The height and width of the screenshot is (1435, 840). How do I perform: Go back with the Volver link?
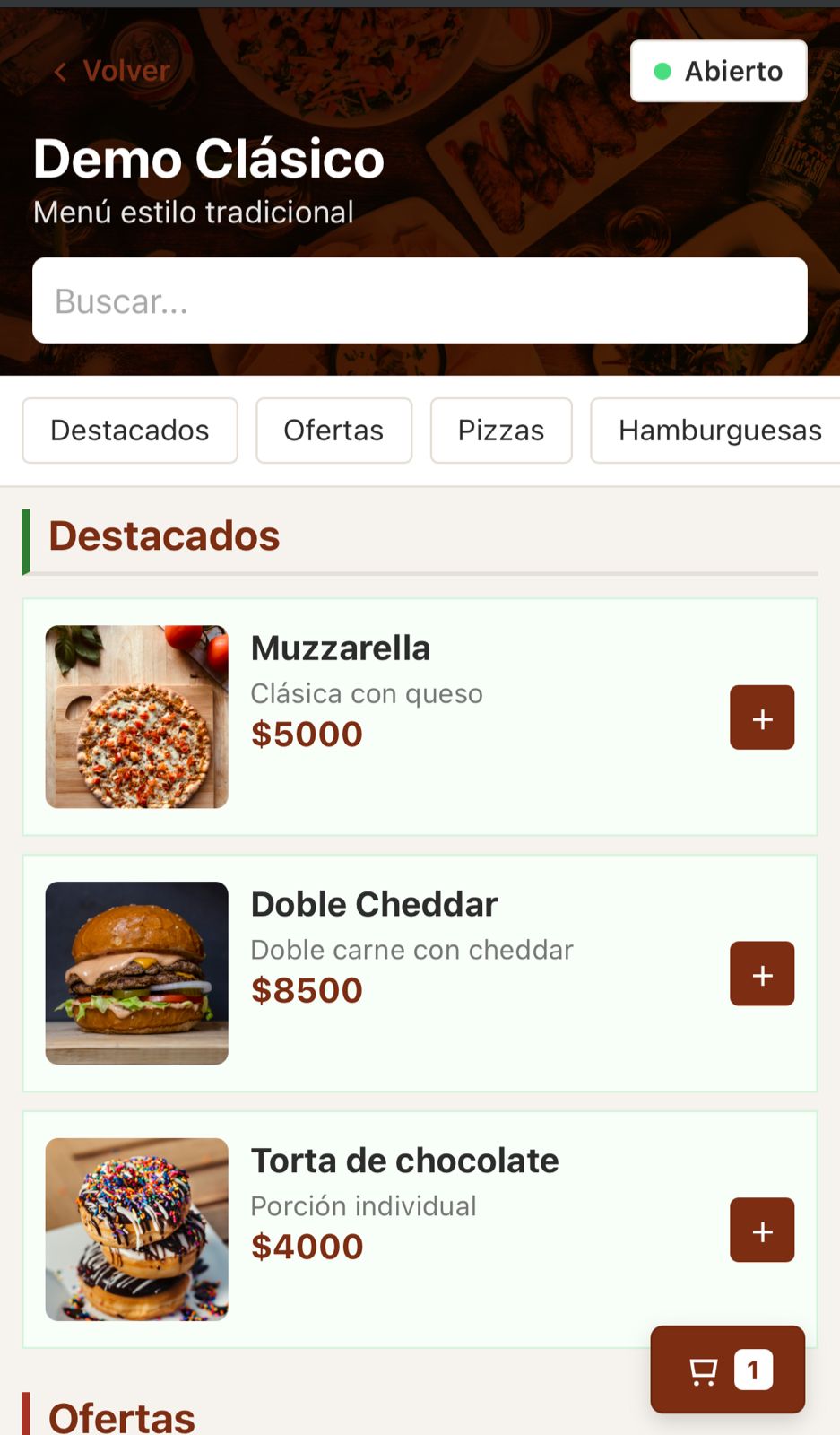tap(113, 71)
